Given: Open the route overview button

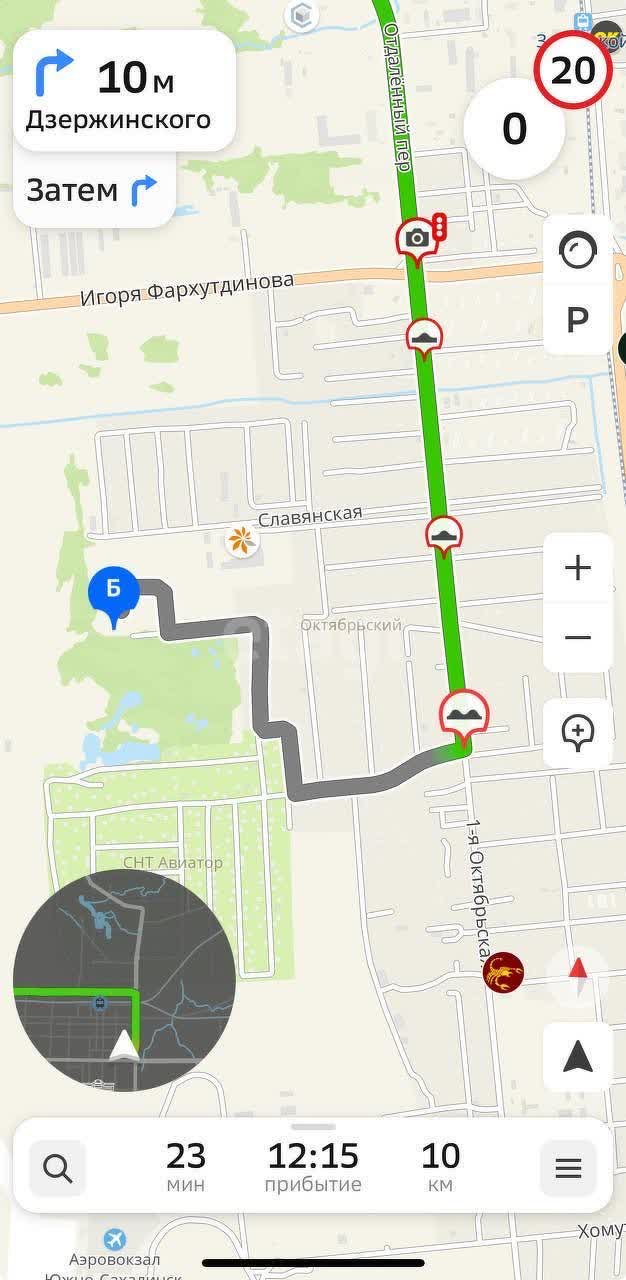Looking at the screenshot, I should point(577,251).
